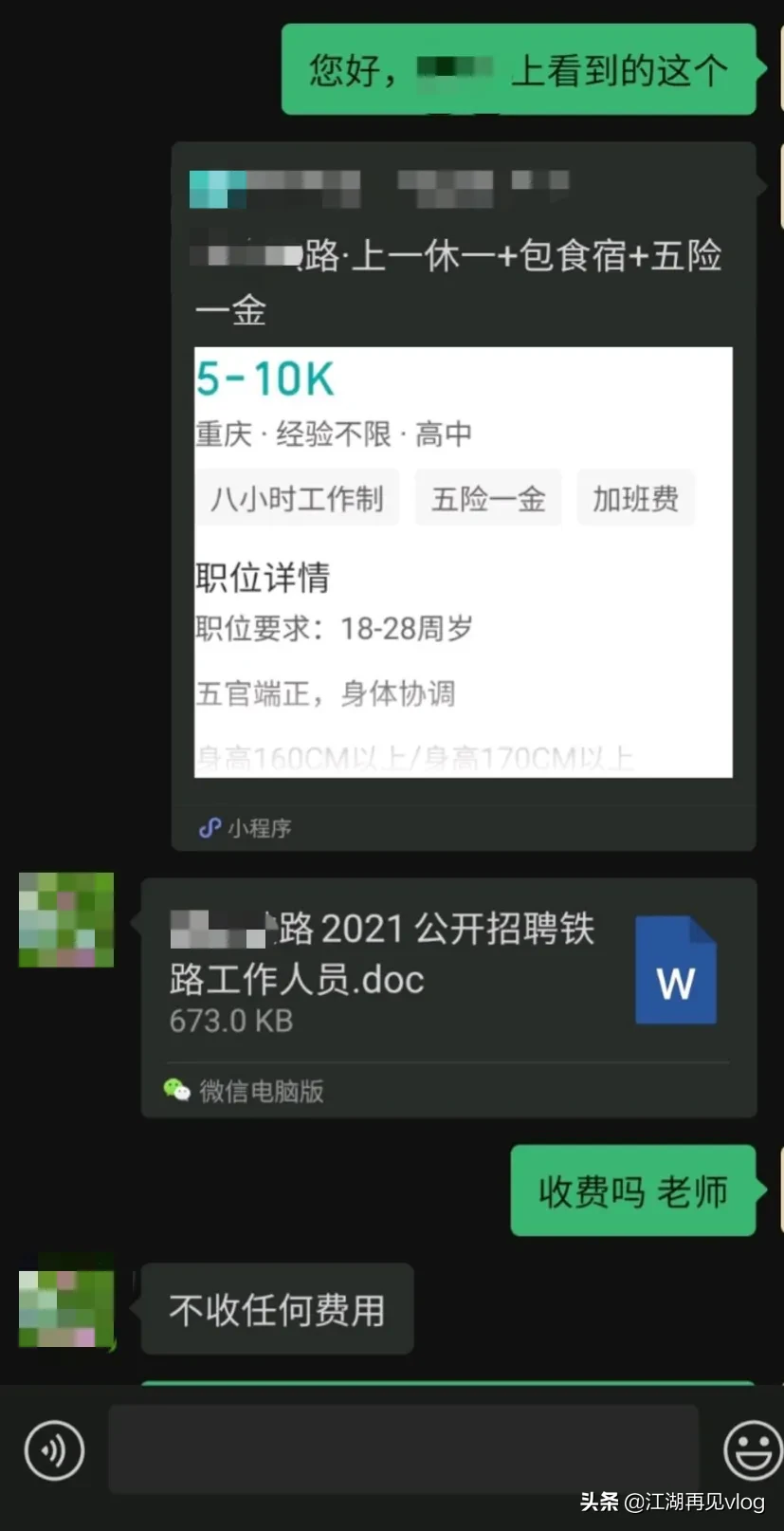Screen dimensions: 784x1531
Task: Select the 加班费 tag
Action: tap(635, 498)
